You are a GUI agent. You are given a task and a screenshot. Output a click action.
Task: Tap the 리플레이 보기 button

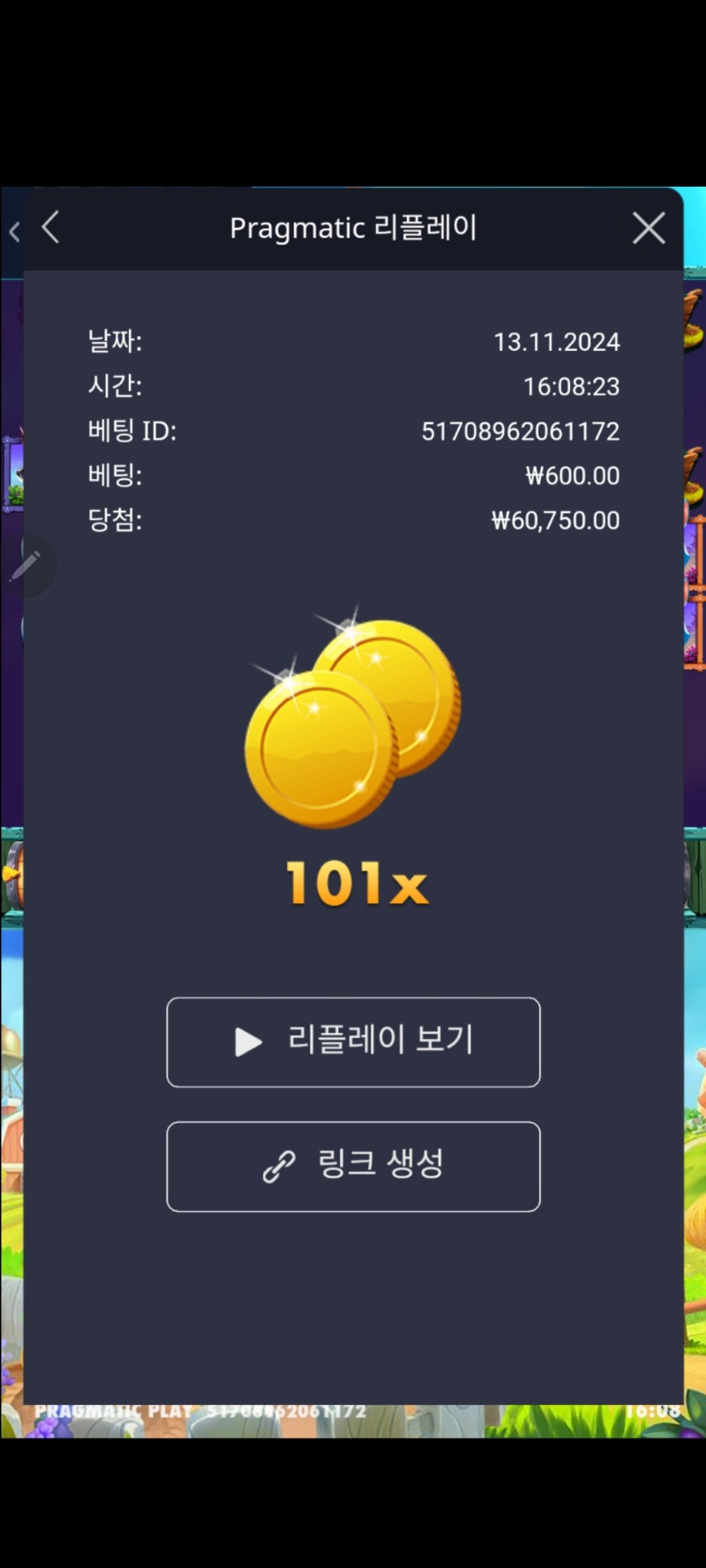coord(353,1042)
